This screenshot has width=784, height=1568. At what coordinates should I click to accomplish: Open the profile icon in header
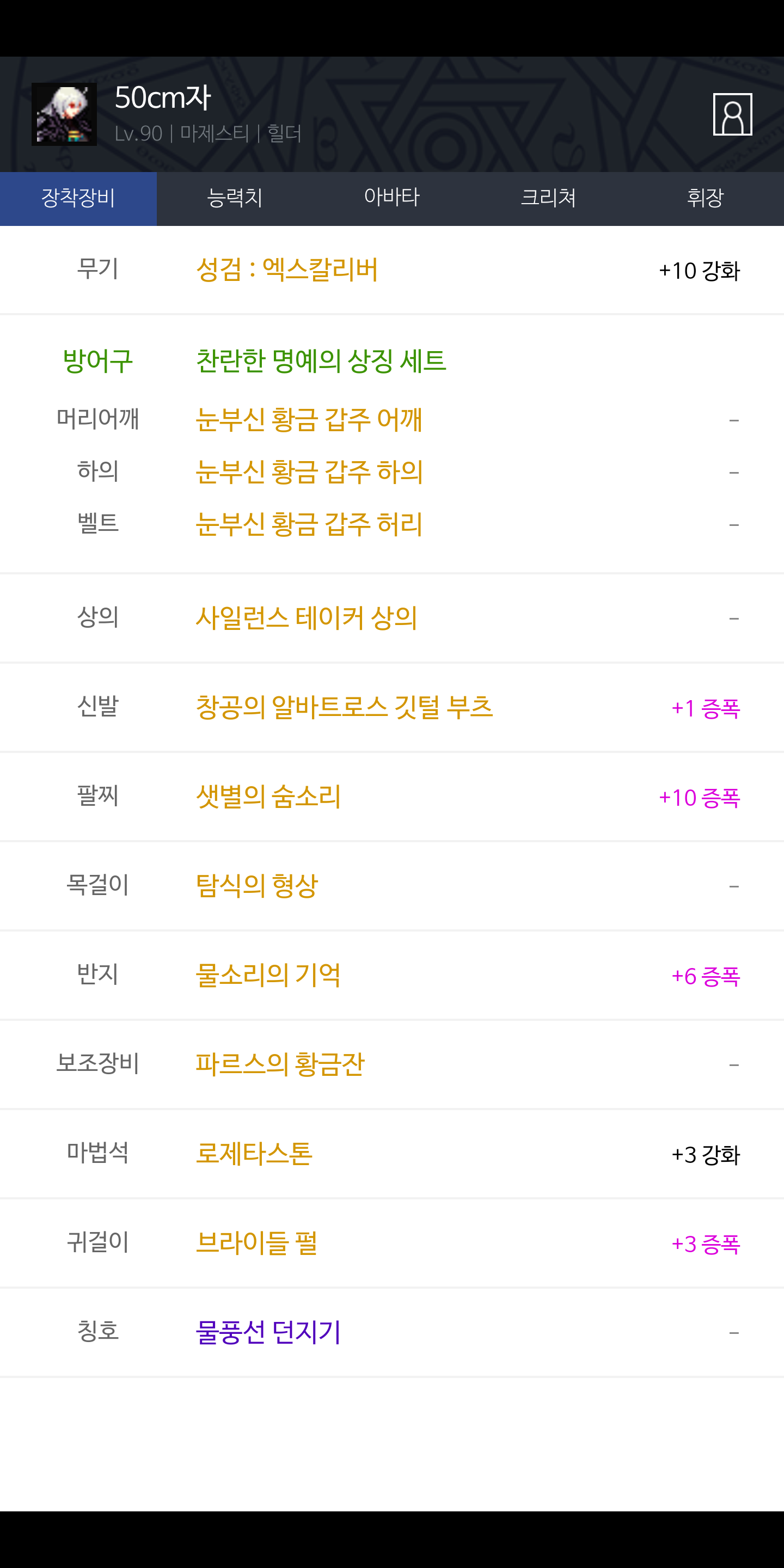click(732, 114)
